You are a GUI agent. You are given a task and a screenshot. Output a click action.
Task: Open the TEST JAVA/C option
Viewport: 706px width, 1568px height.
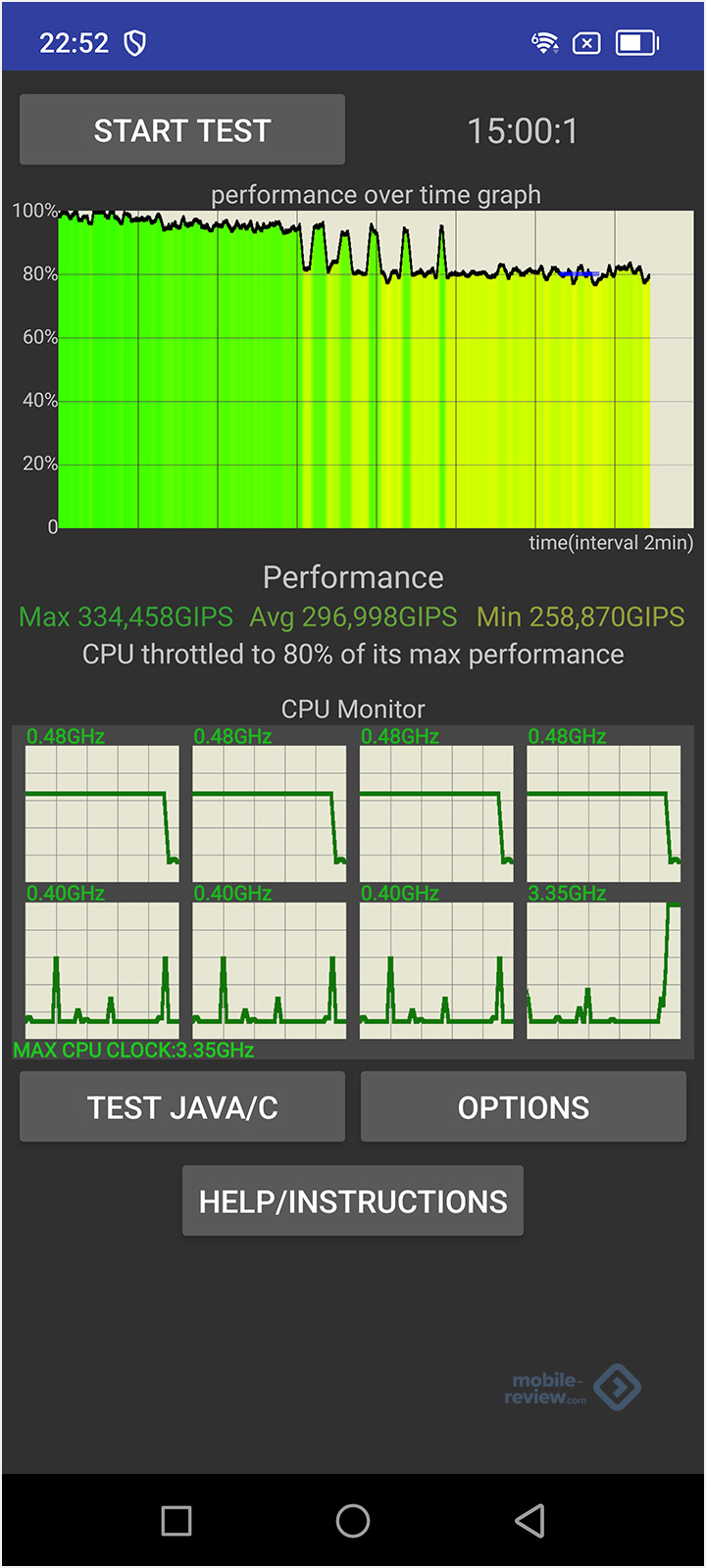click(x=182, y=1106)
